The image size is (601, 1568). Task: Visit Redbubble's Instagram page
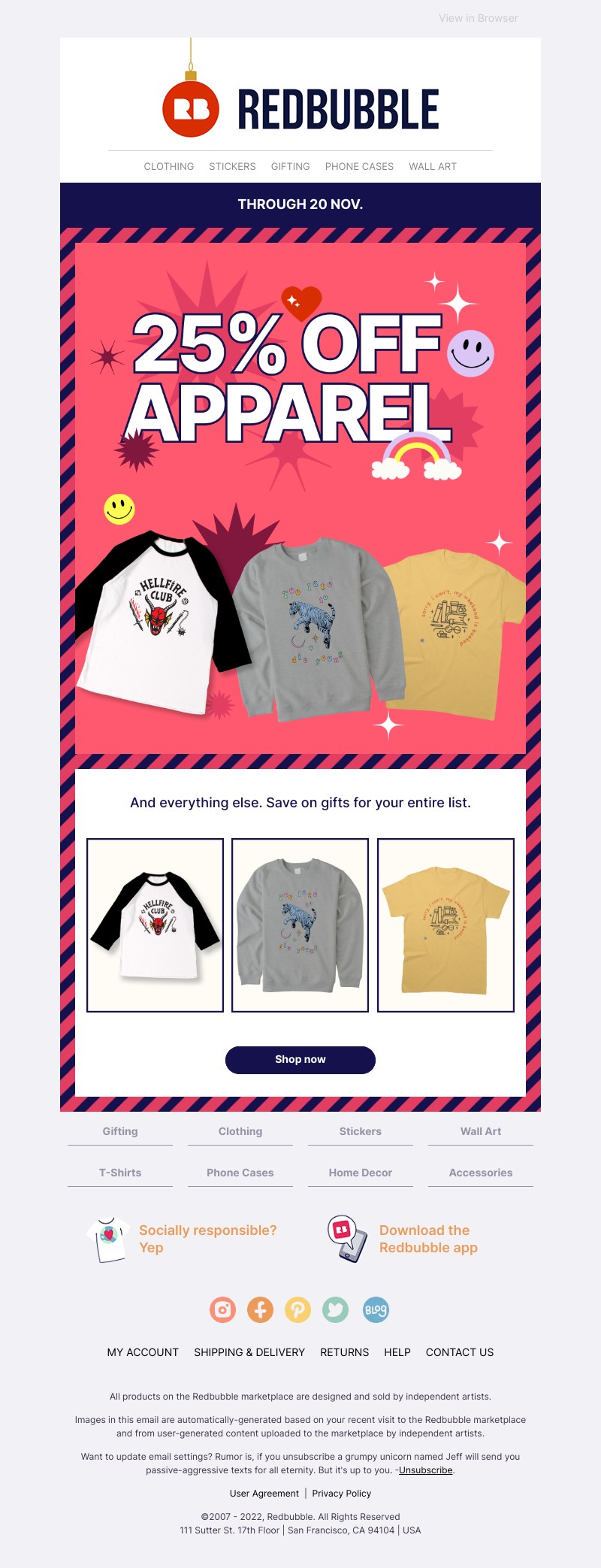[x=222, y=1310]
